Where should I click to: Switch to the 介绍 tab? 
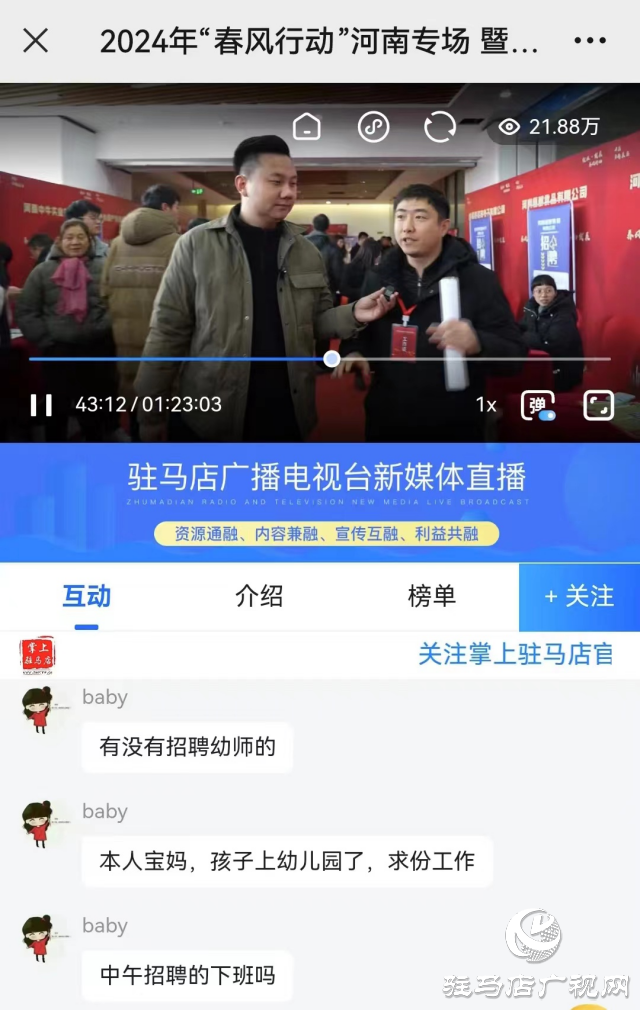[x=259, y=597]
